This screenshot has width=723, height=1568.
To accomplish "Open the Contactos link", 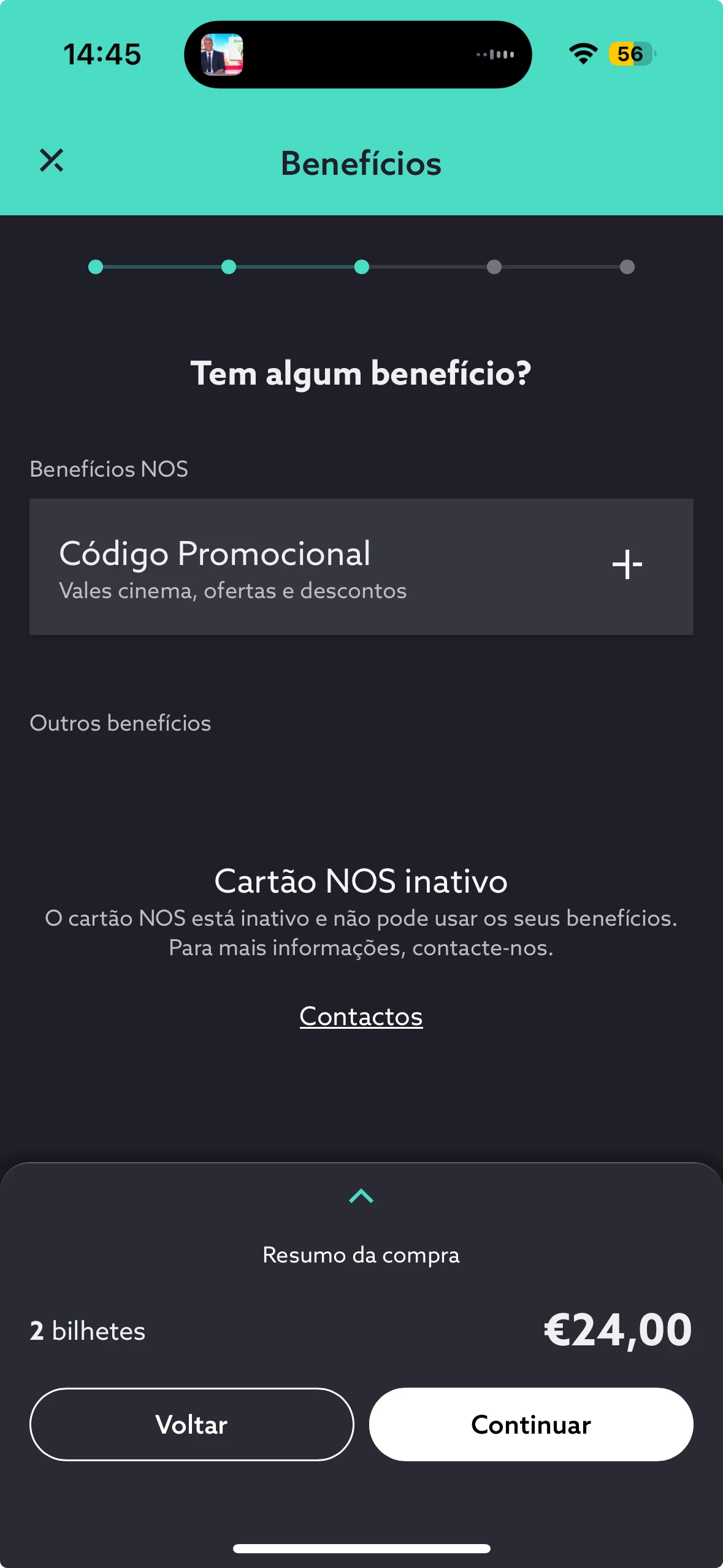I will [x=361, y=1017].
